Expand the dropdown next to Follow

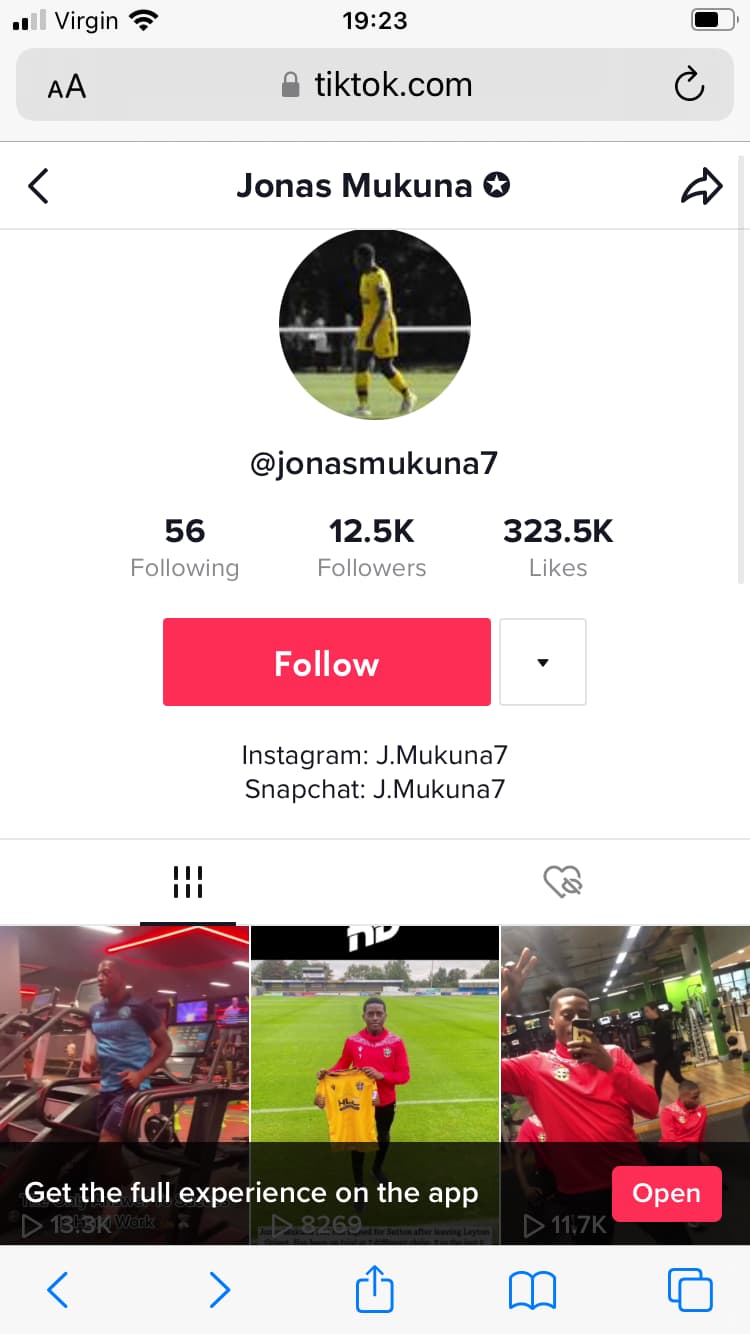pyautogui.click(x=542, y=662)
